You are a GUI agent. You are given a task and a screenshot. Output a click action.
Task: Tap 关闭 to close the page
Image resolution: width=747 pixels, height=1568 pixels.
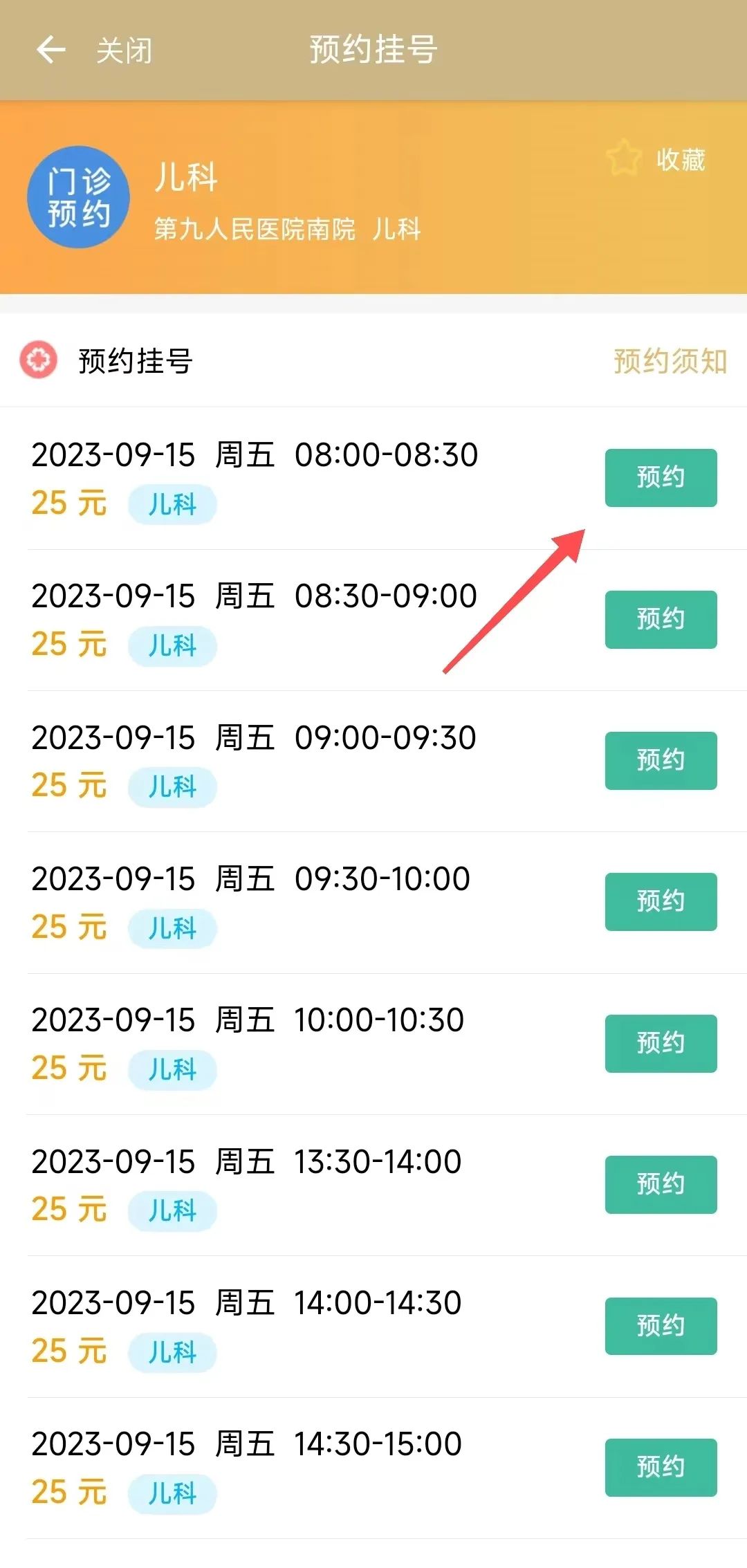click(124, 50)
